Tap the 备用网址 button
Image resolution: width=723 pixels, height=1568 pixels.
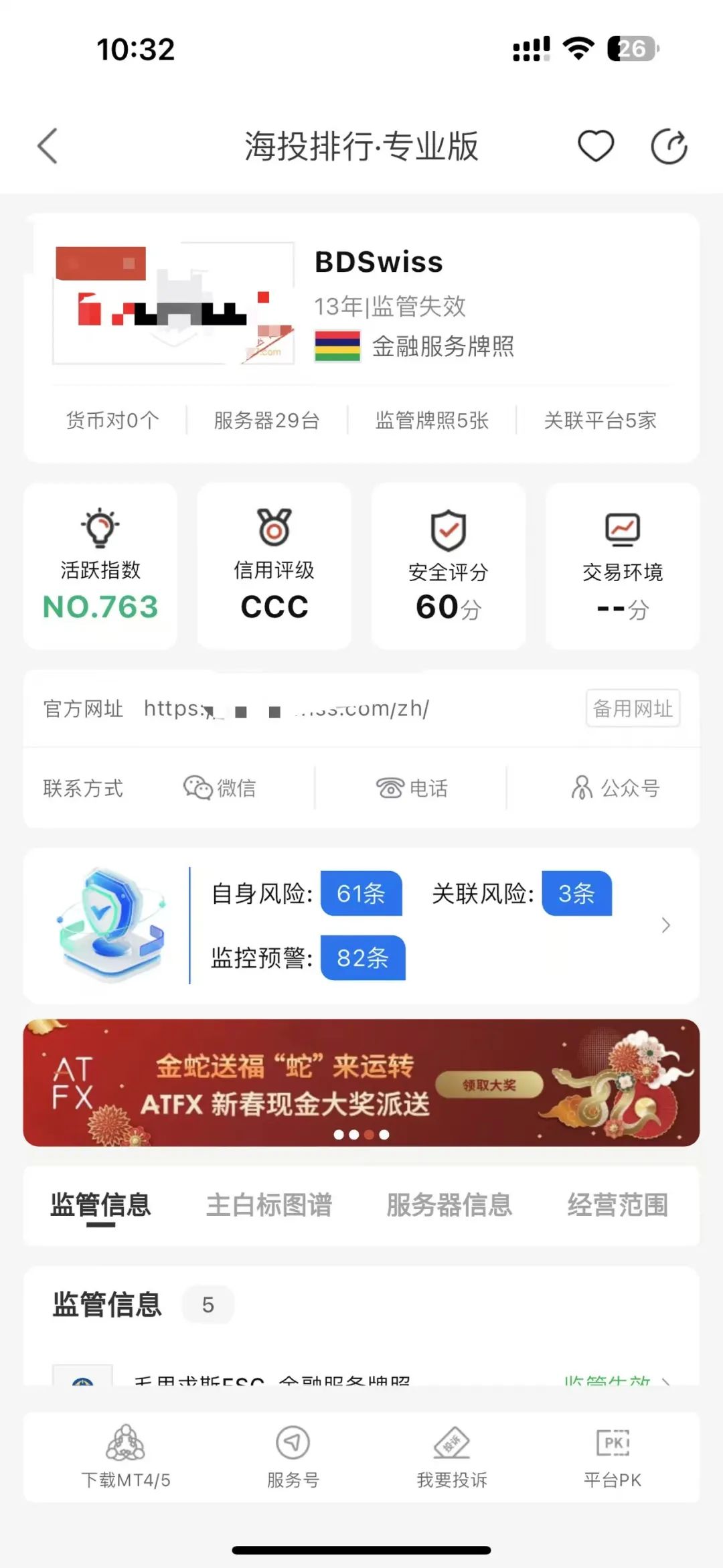[632, 708]
